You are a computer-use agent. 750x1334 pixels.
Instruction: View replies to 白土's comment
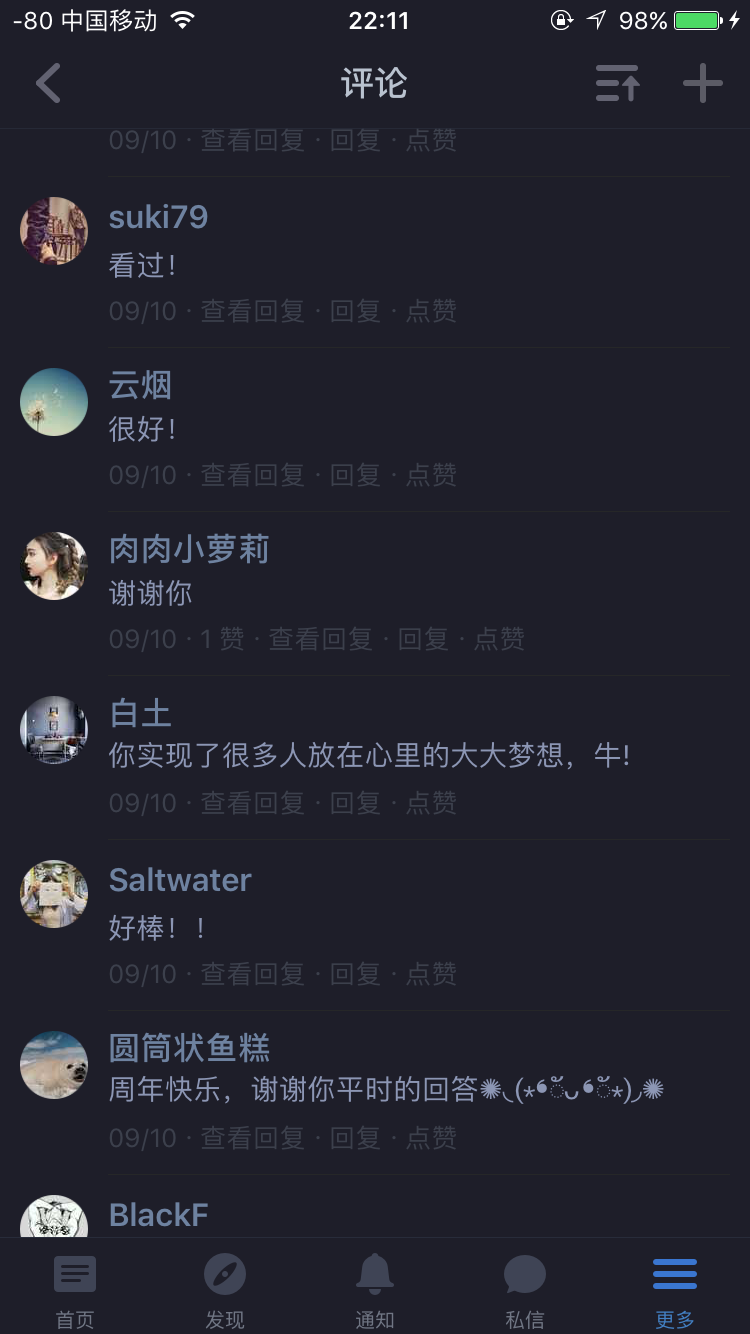coord(252,803)
